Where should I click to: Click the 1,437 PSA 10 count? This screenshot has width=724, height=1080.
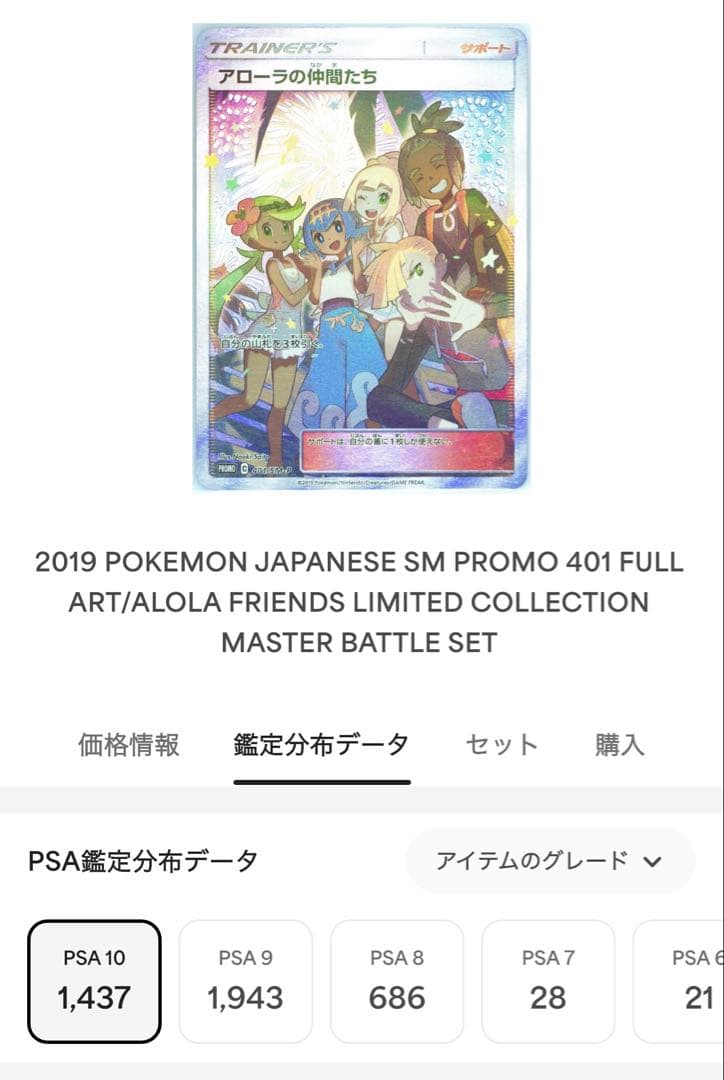point(95,997)
